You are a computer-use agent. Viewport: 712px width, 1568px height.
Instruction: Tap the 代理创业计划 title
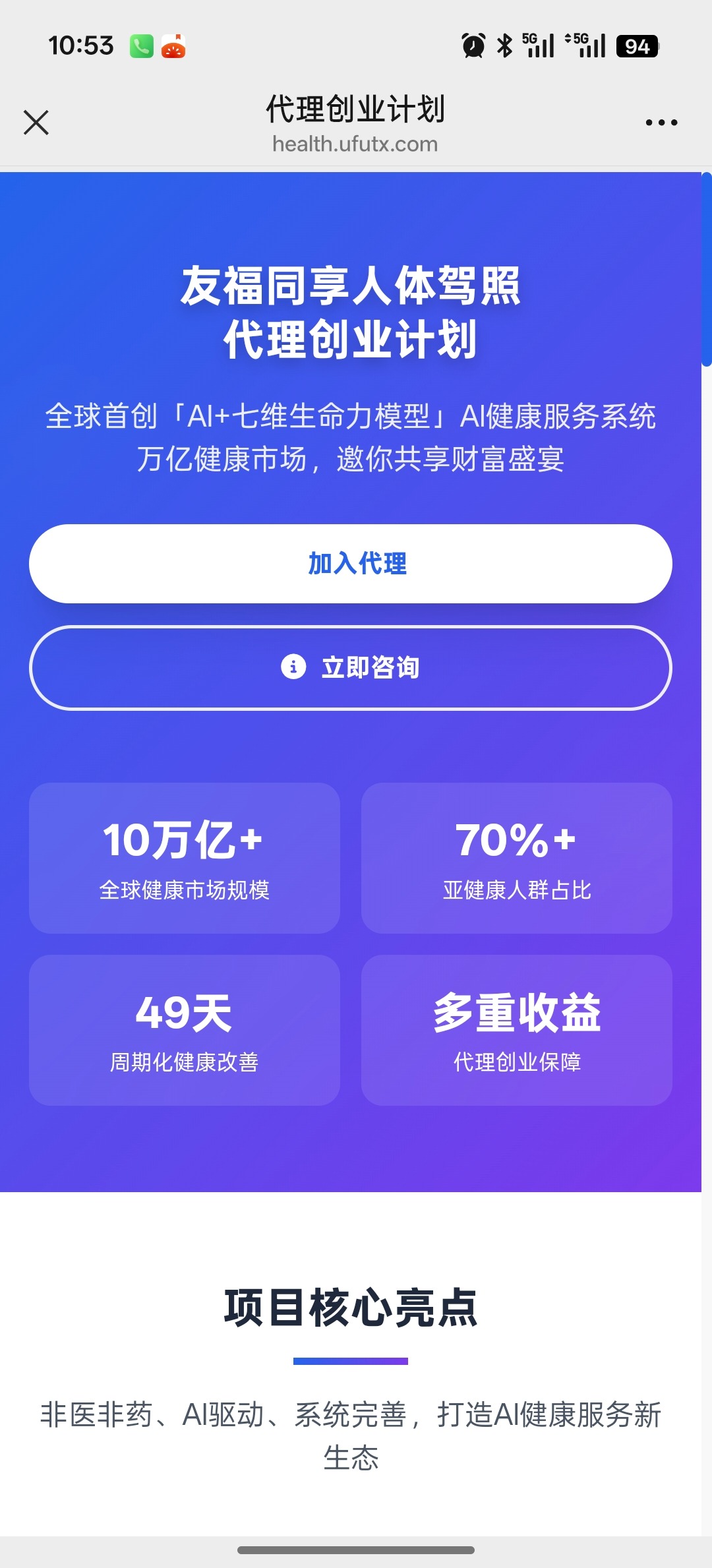point(356,110)
